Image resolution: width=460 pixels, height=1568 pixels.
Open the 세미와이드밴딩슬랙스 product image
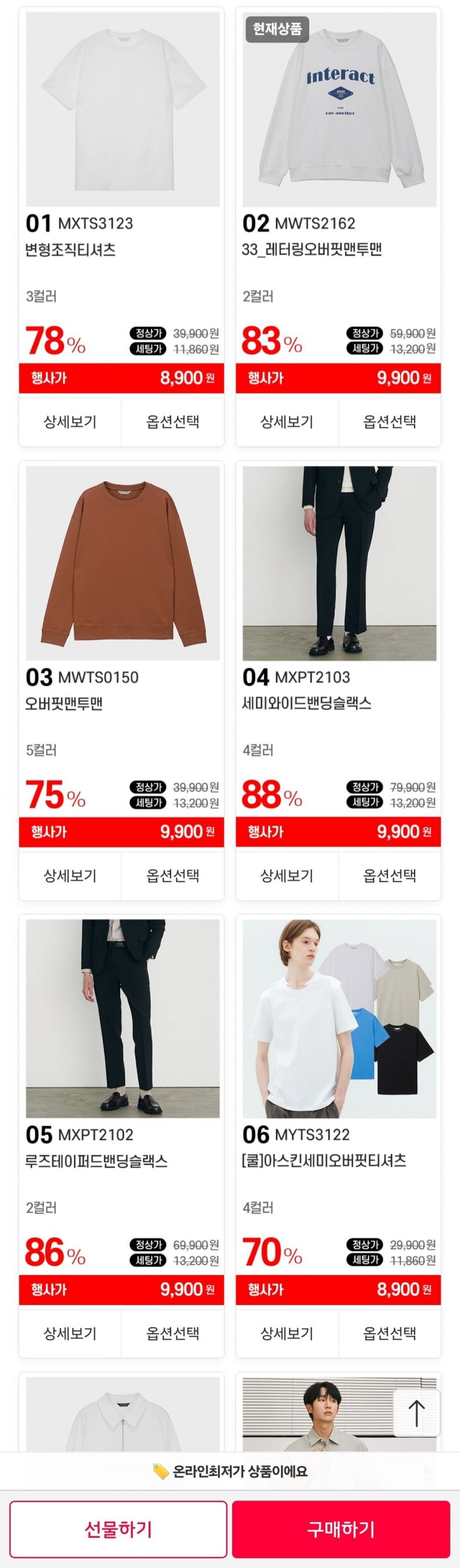339,563
